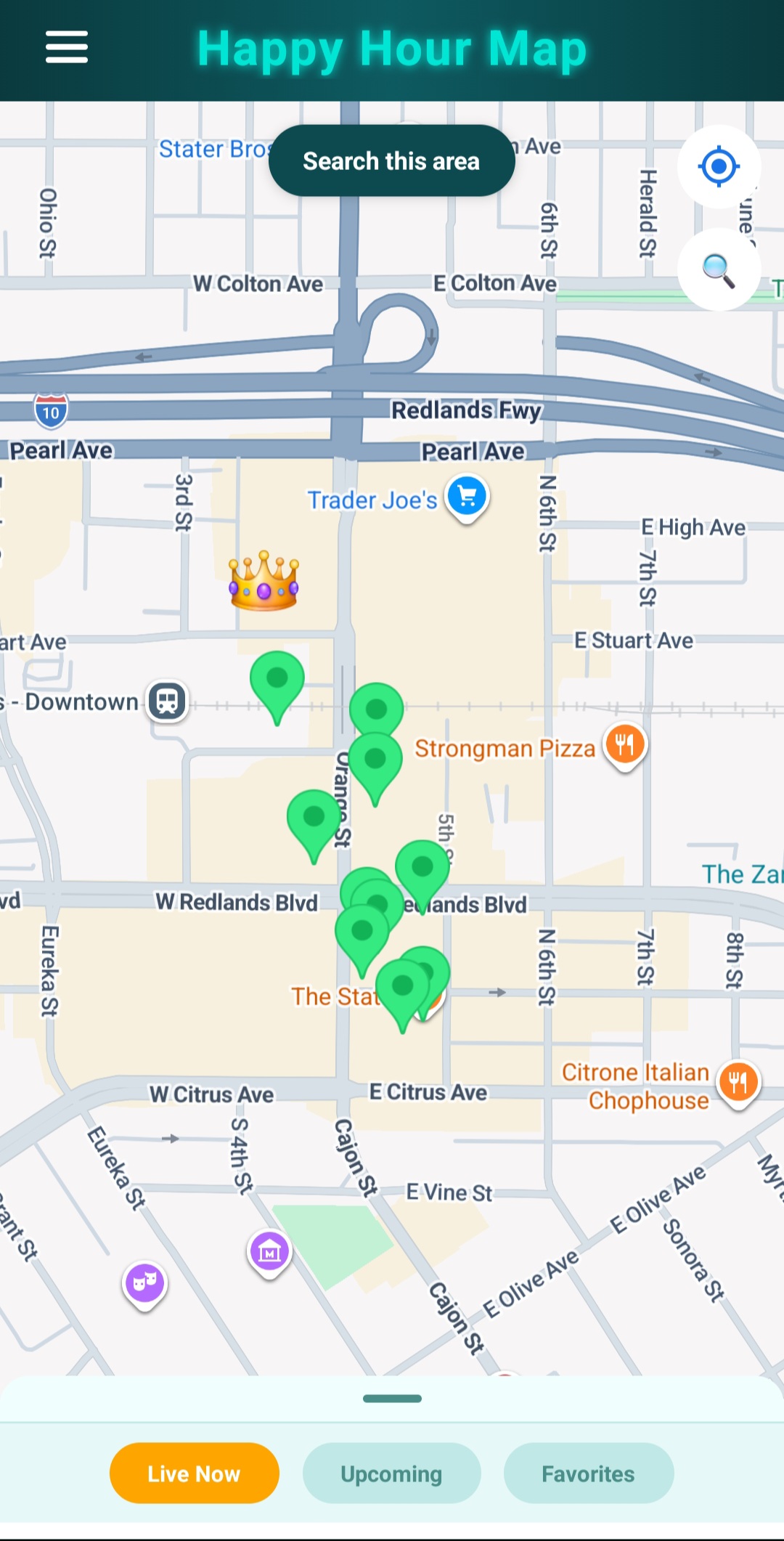
Task: Click the my-location crosshair icon
Action: click(x=718, y=167)
